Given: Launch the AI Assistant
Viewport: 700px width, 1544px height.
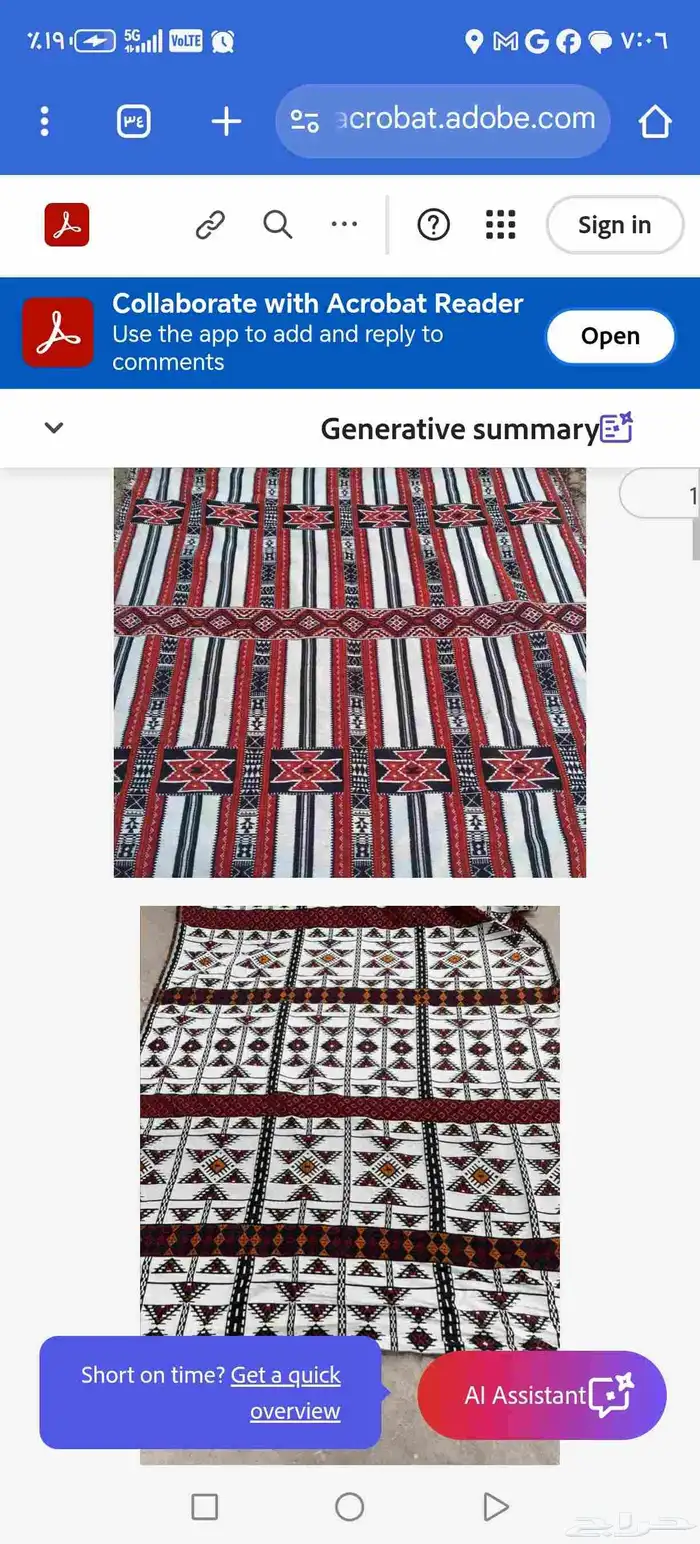Looking at the screenshot, I should pyautogui.click(x=541, y=1395).
